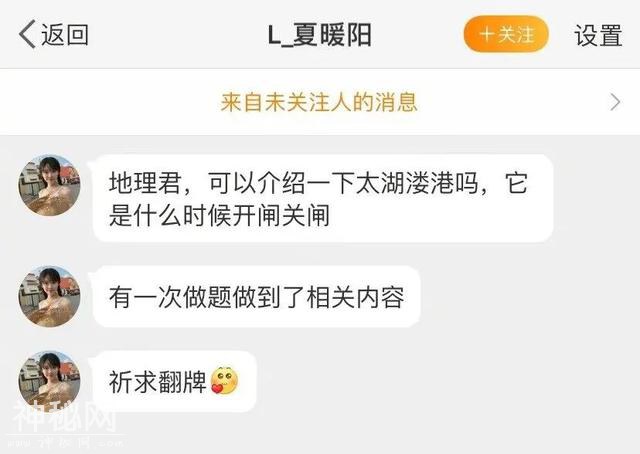Tap avatar beside 有一次做题做到了相关内容 message
640x454 pixels.
(49, 297)
